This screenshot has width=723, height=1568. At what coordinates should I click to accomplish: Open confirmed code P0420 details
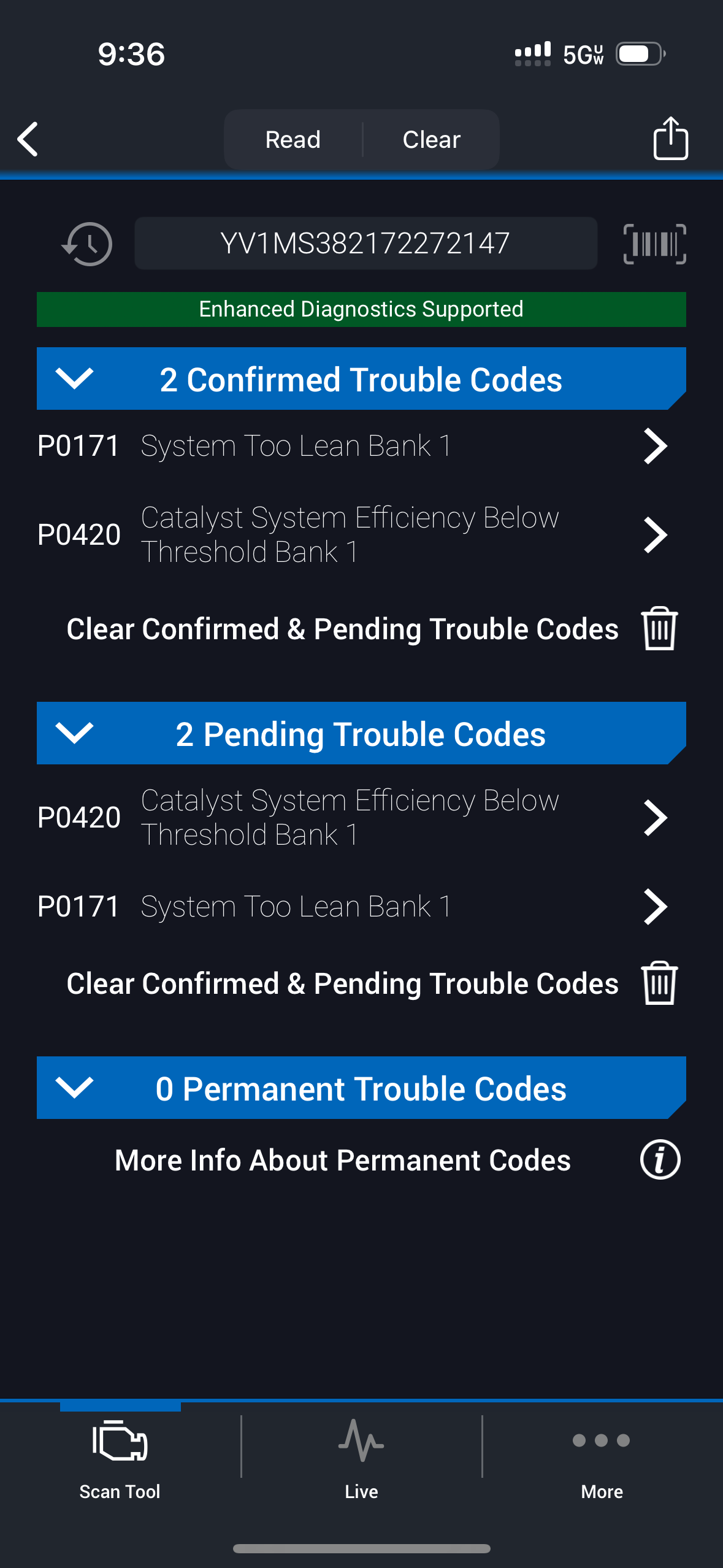click(x=351, y=534)
